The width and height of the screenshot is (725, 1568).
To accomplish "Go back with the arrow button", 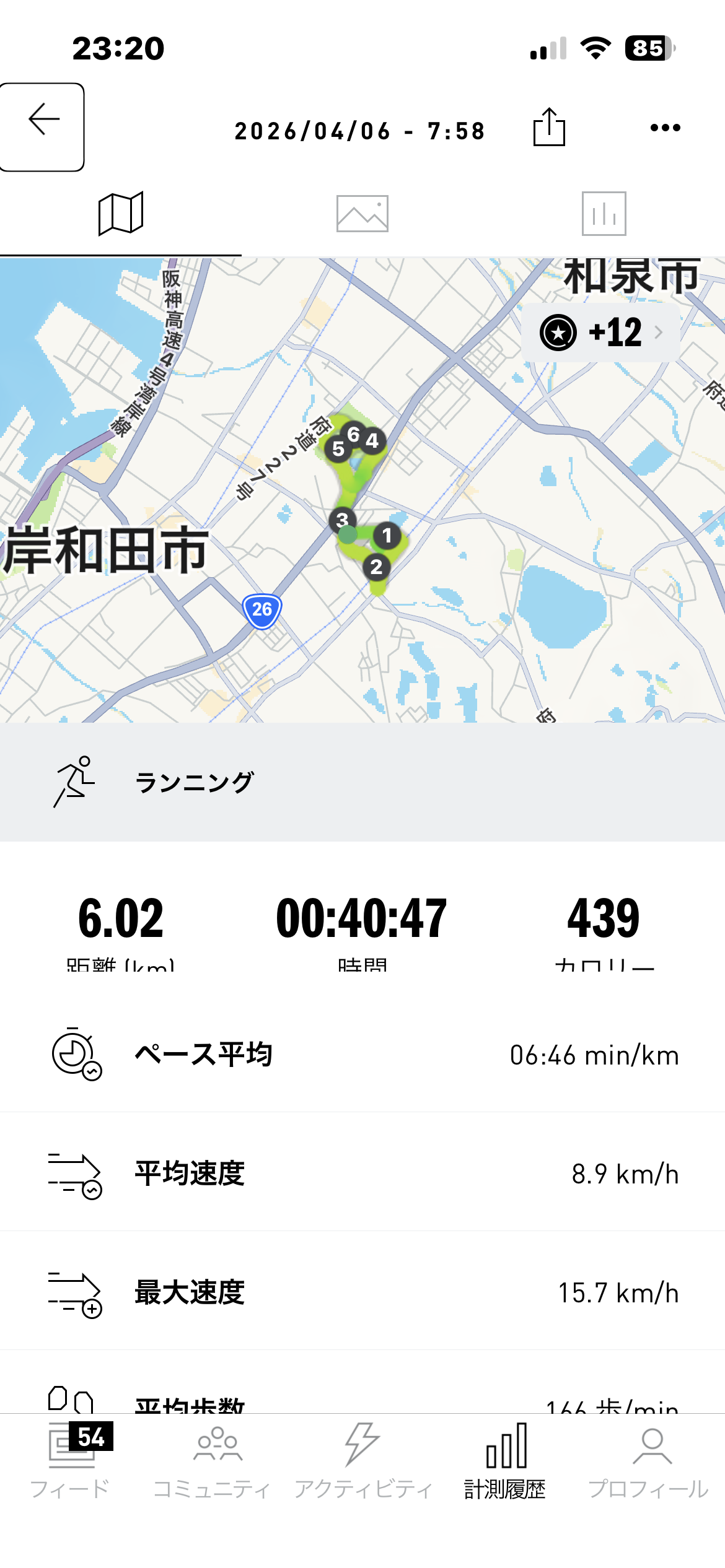I will (x=42, y=126).
